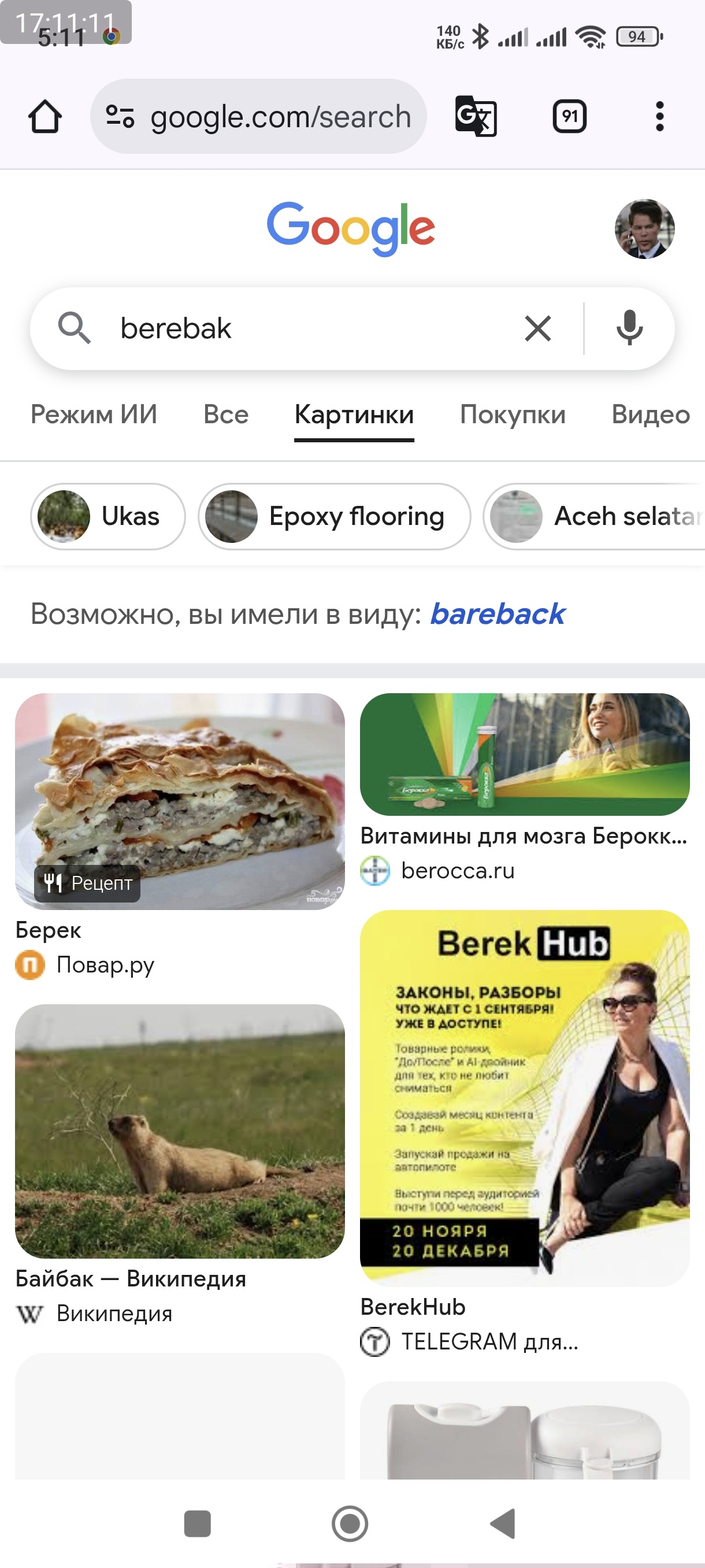Open the Берек recipe image from Повар.ру
Image resolution: width=705 pixels, height=1568 pixels.
coord(180,801)
